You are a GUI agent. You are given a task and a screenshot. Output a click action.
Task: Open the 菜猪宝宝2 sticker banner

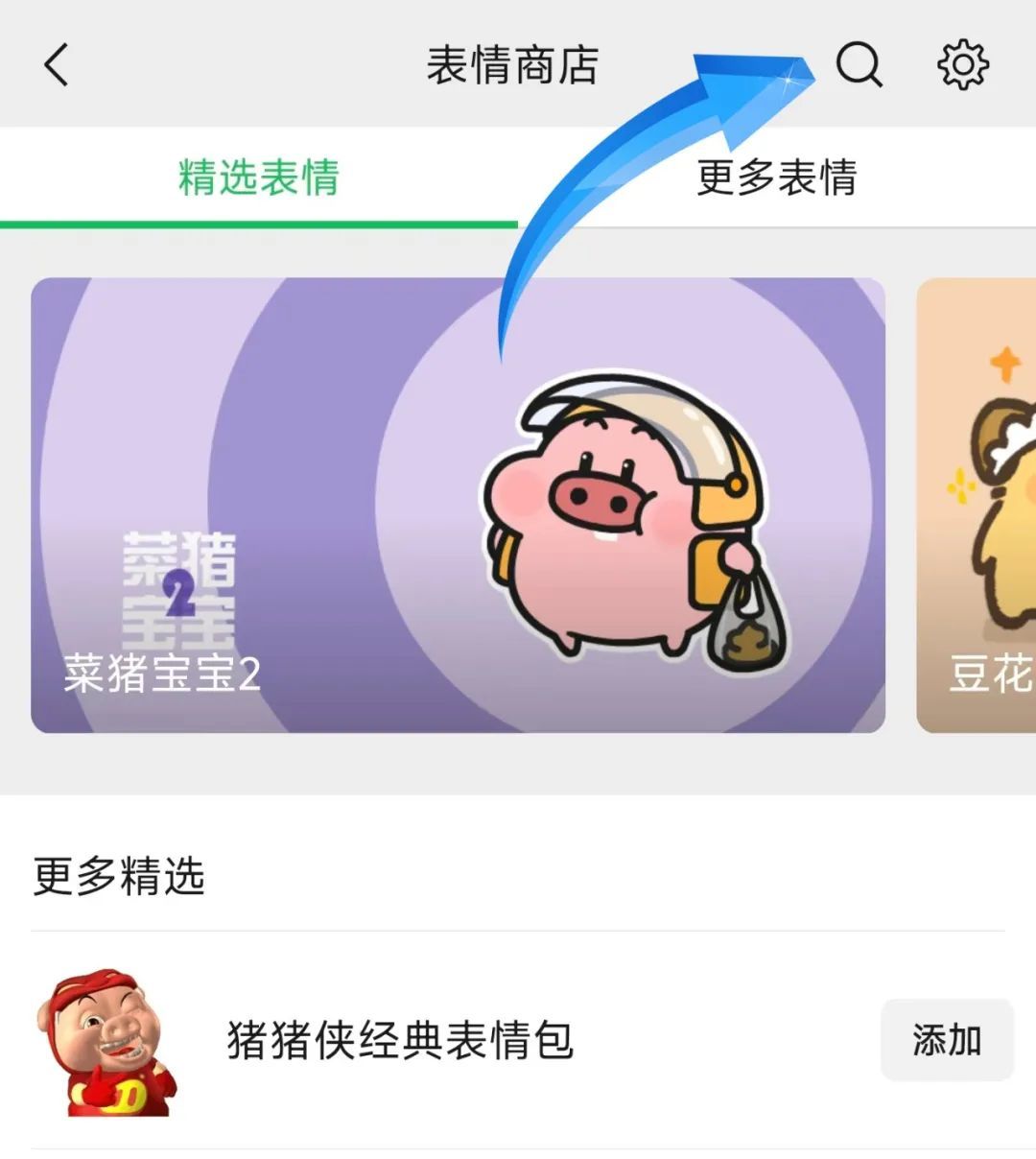click(x=458, y=506)
